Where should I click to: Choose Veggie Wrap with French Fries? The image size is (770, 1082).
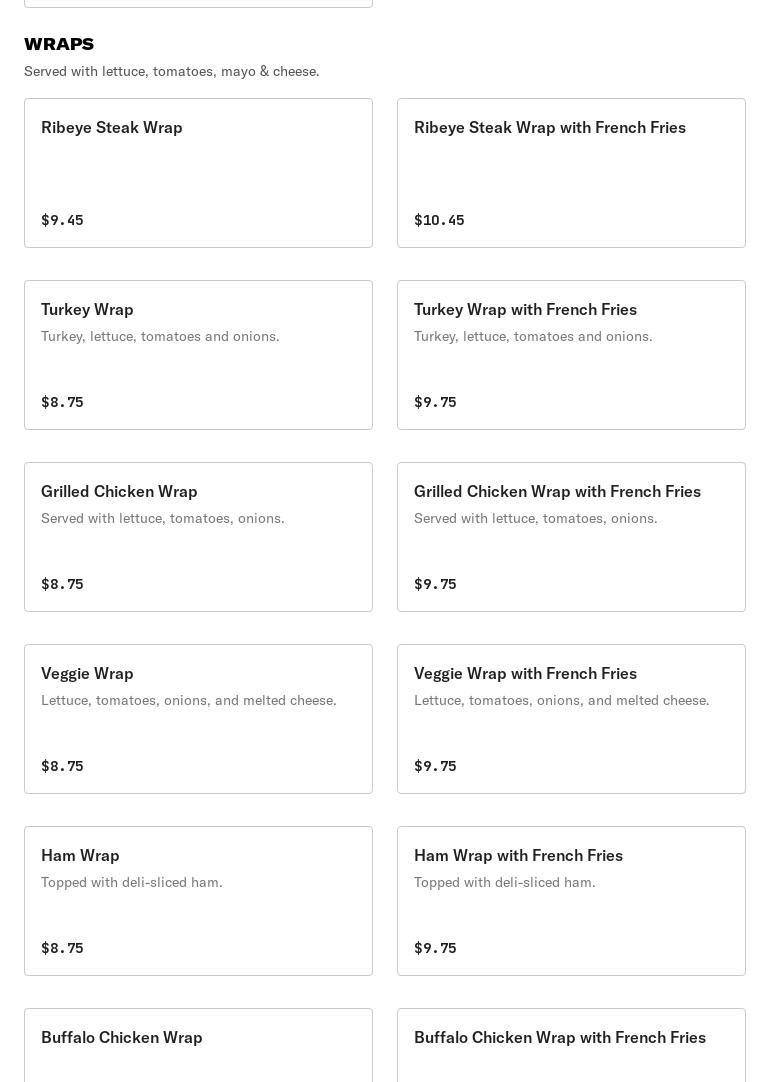point(571,719)
